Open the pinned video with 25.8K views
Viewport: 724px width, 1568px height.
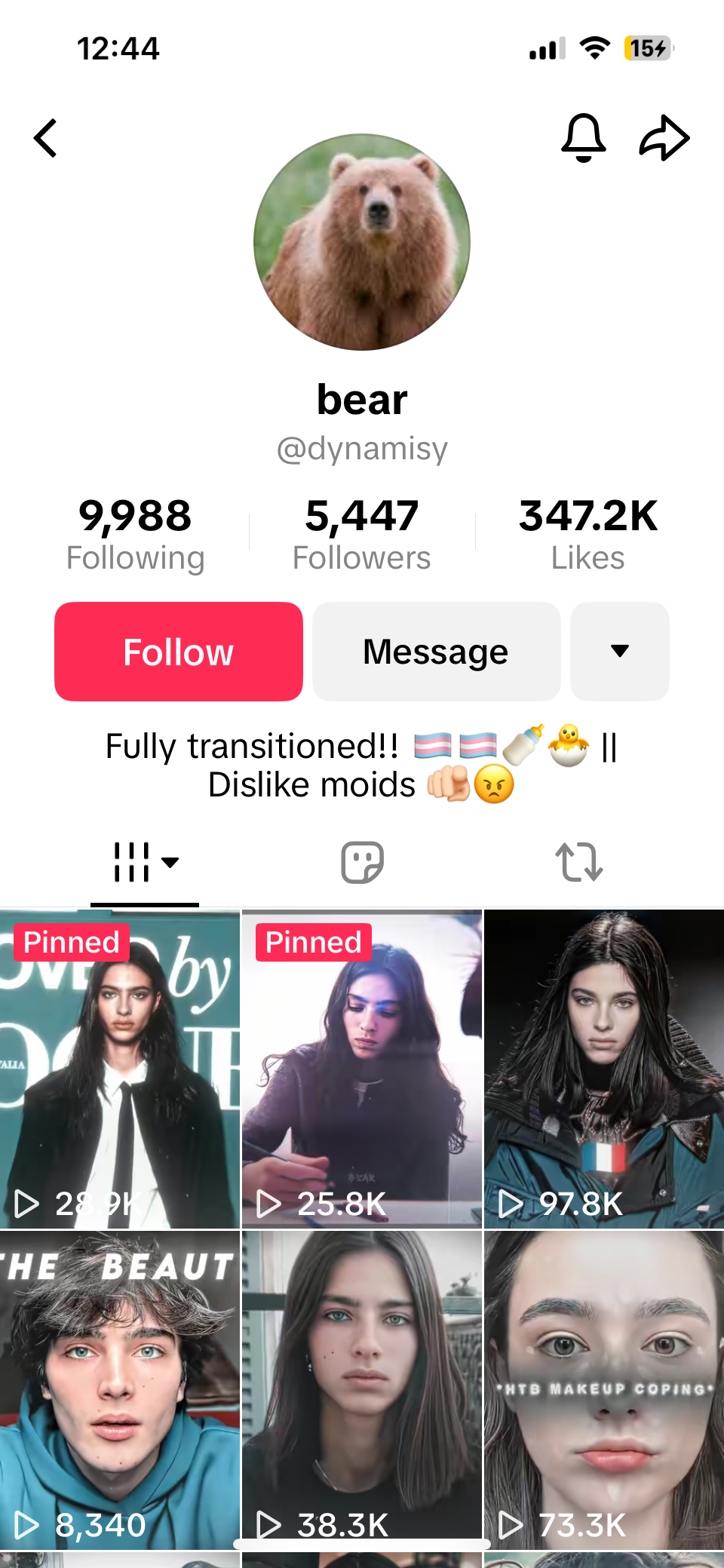tap(362, 1069)
